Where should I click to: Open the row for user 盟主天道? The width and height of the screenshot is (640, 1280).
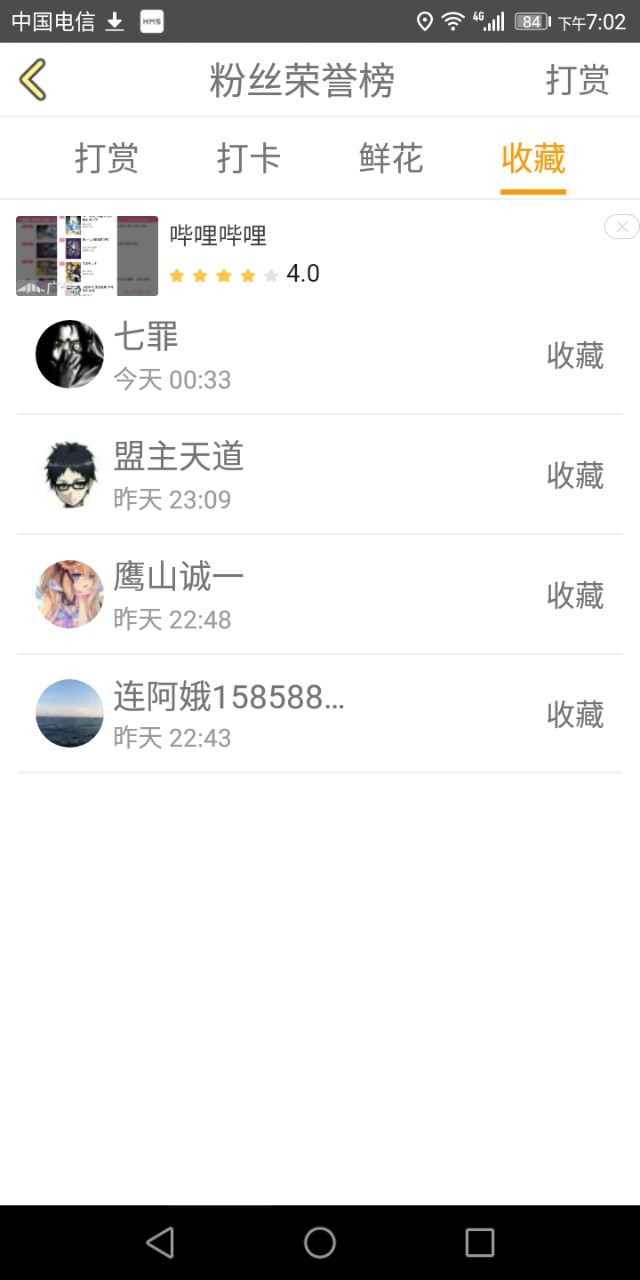click(x=320, y=475)
